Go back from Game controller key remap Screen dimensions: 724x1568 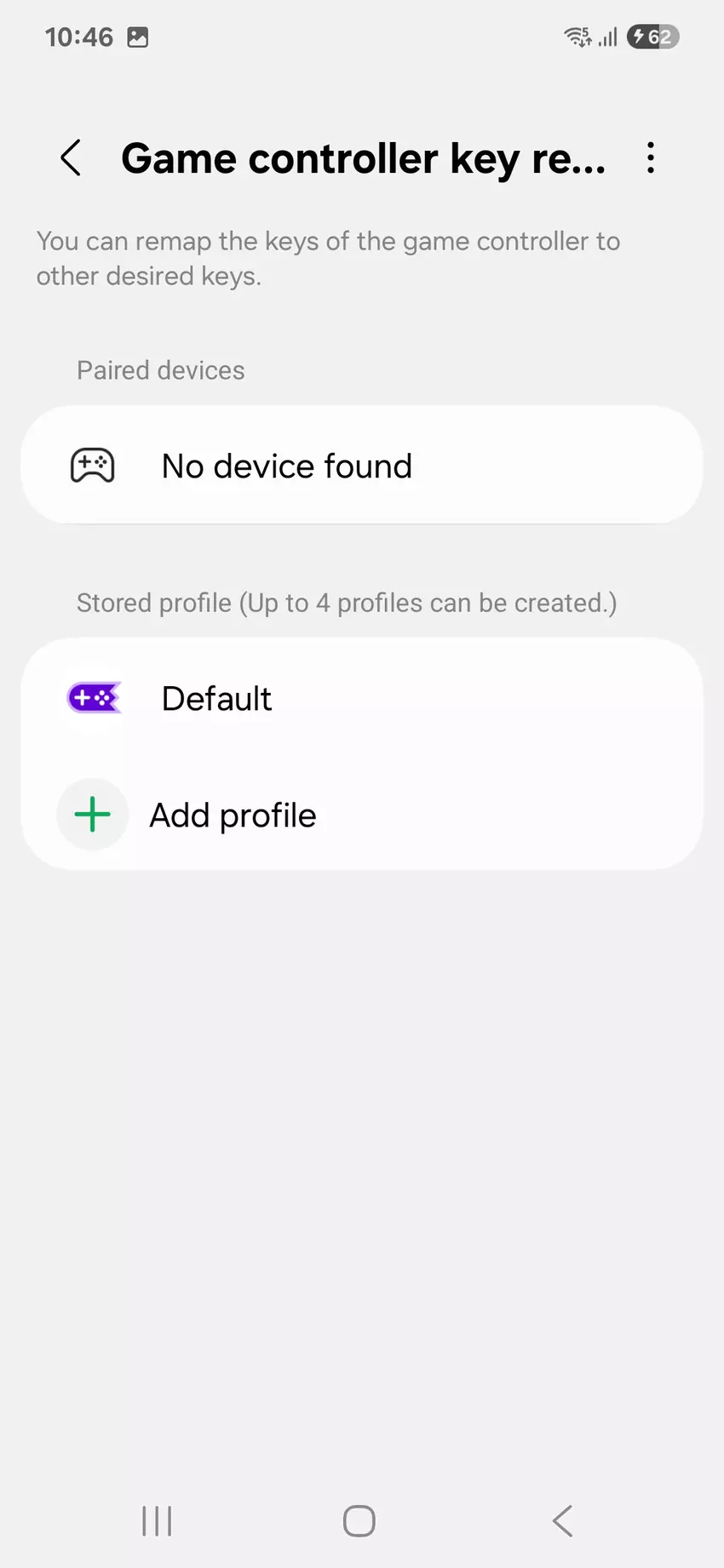72,158
